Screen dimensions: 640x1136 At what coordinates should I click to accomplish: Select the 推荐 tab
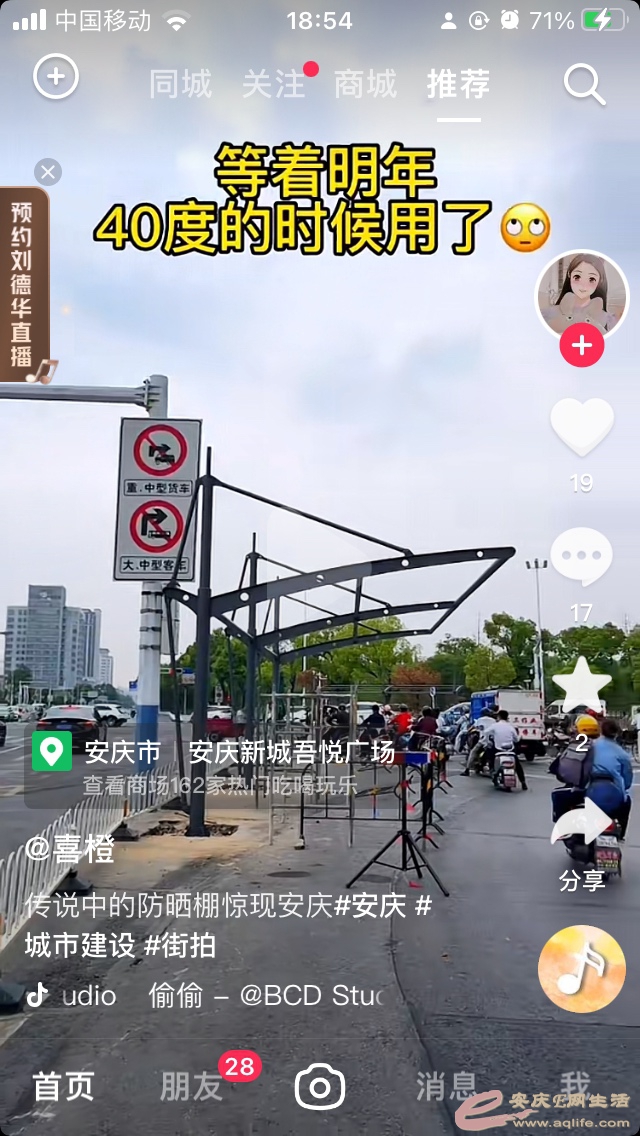[x=458, y=85]
